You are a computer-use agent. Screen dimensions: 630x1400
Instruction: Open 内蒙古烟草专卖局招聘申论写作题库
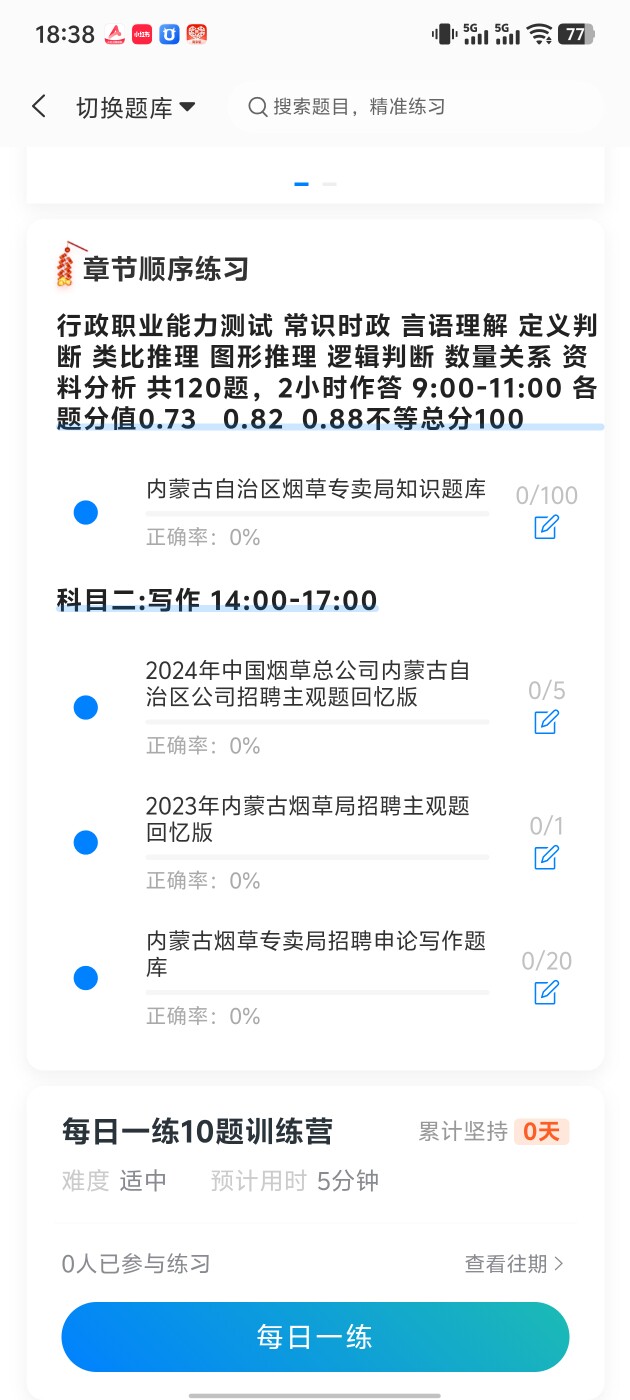click(x=316, y=954)
